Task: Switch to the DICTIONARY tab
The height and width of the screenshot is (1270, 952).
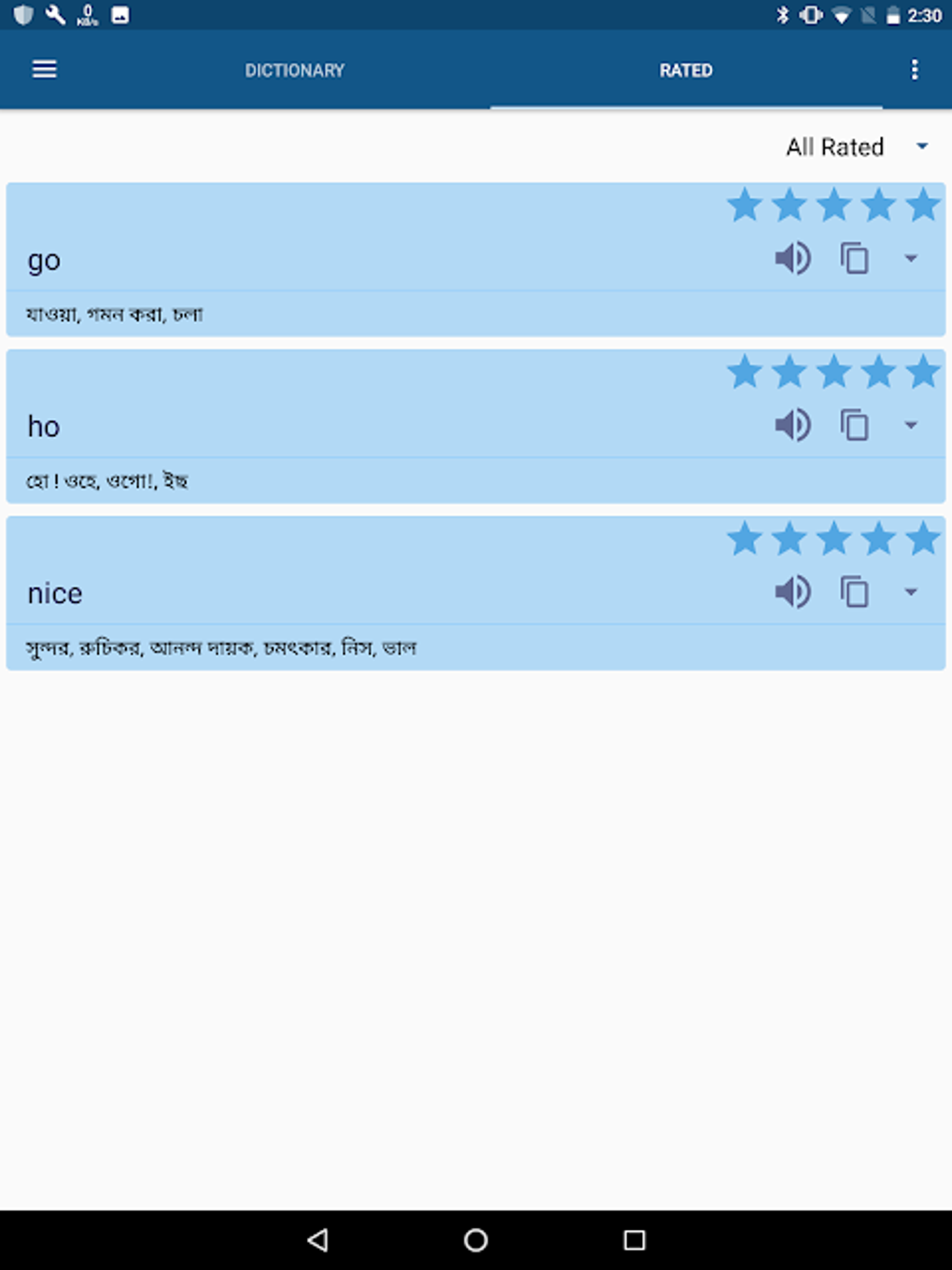Action: click(295, 69)
